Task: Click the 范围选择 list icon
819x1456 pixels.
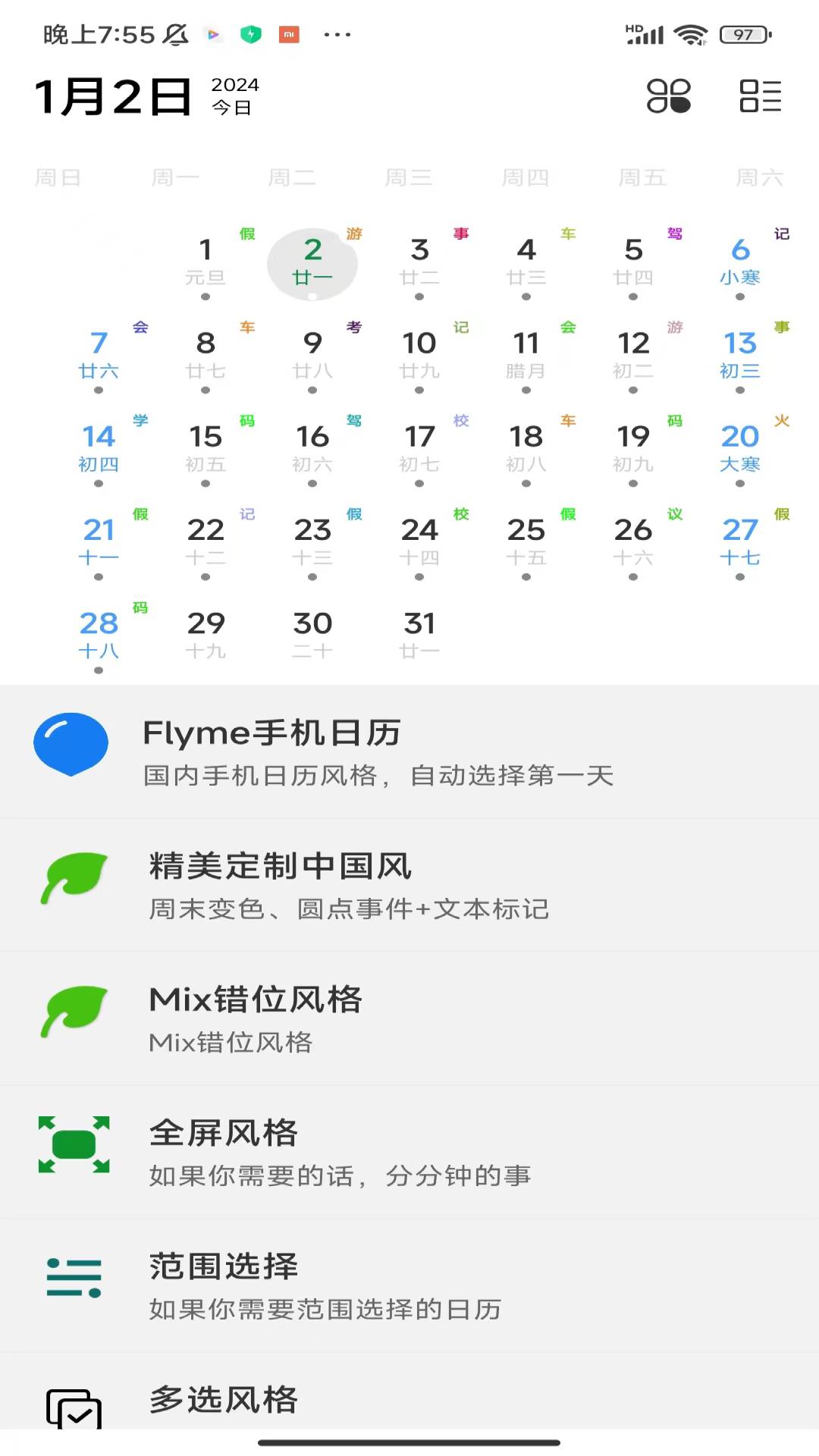Action: coord(71,1279)
